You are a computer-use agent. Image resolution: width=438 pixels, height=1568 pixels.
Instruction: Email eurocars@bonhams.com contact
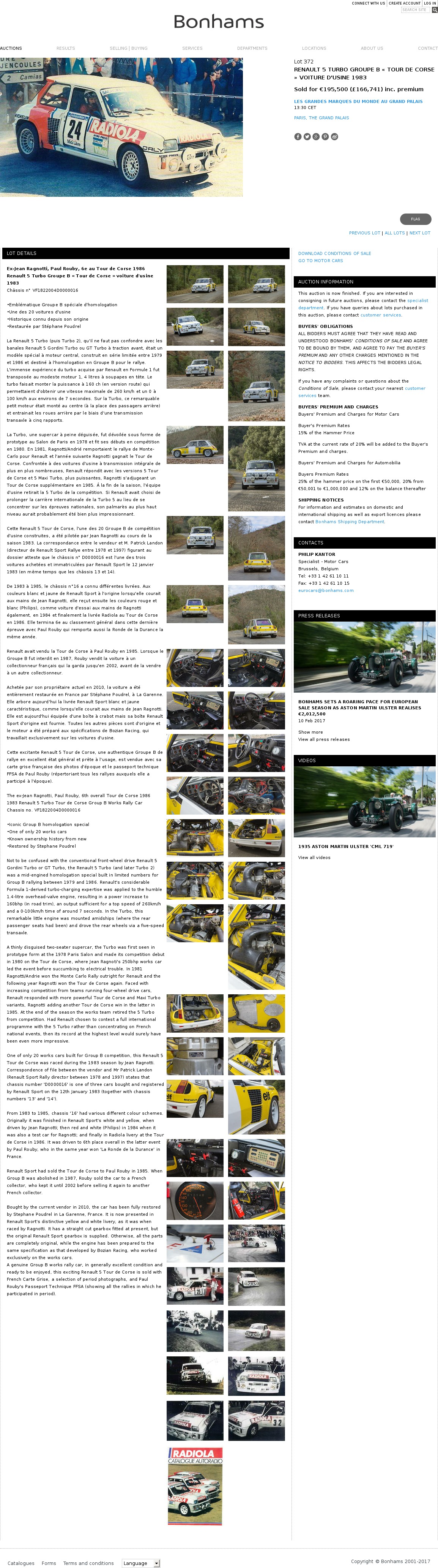click(x=325, y=590)
